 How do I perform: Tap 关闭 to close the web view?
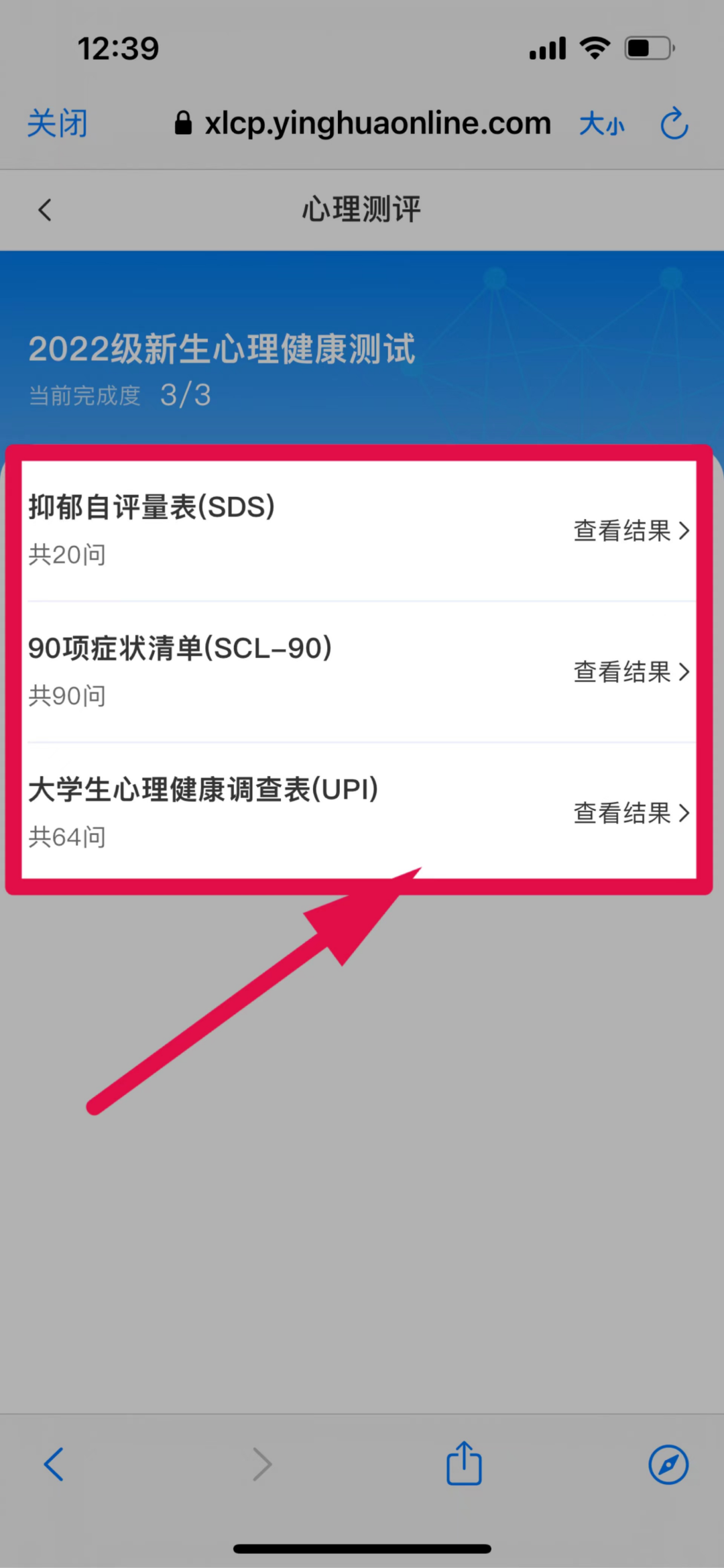point(58,124)
